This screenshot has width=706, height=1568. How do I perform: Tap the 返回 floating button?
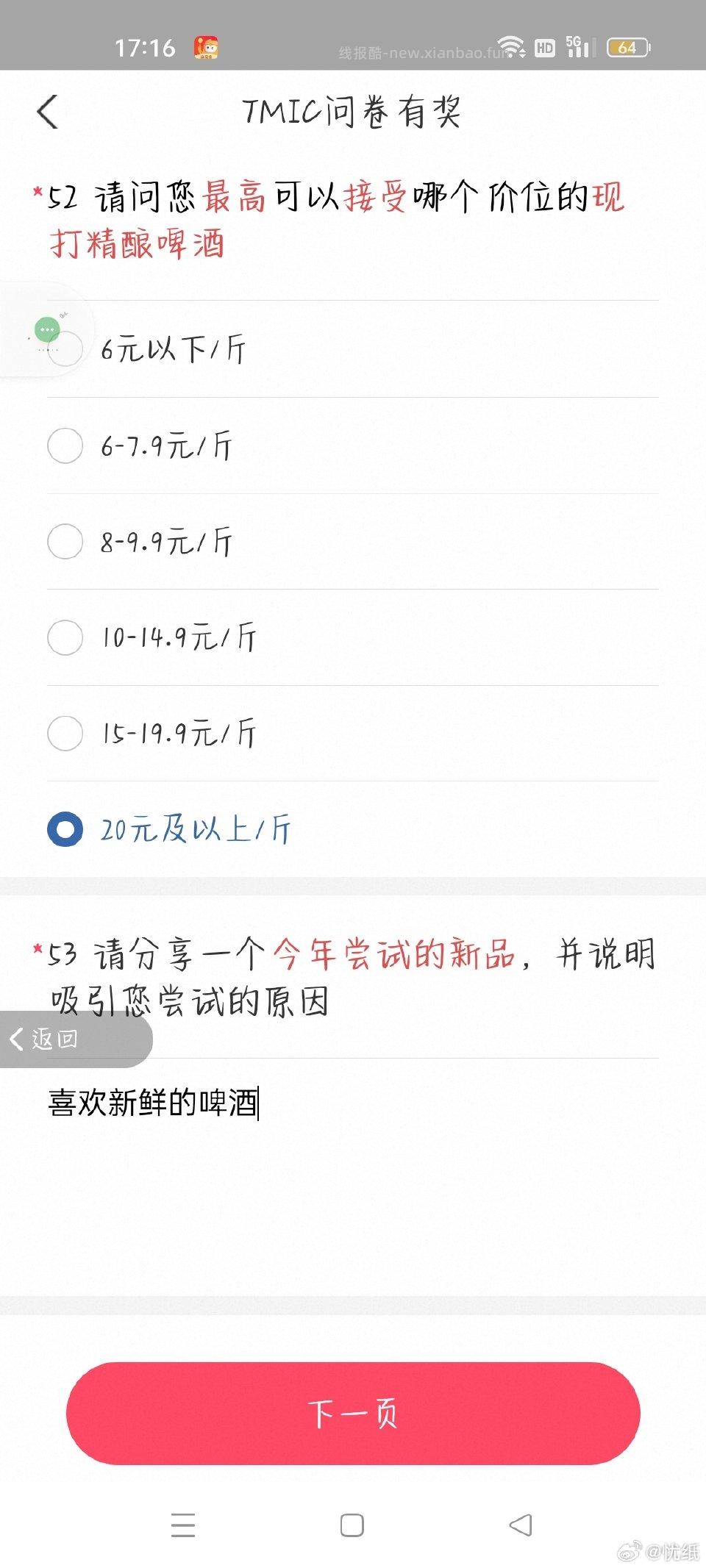click(70, 1039)
